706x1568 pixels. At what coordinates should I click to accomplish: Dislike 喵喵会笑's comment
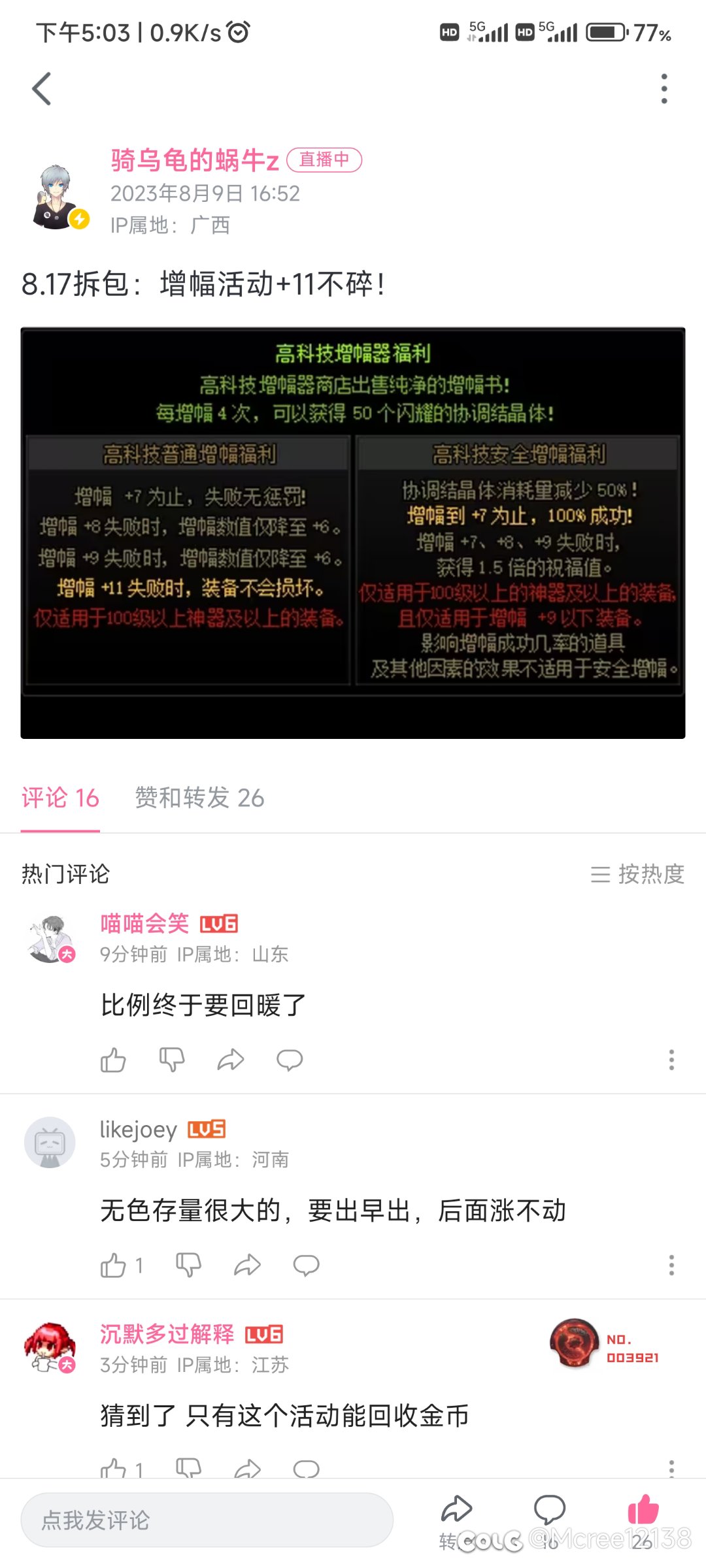click(x=172, y=1060)
